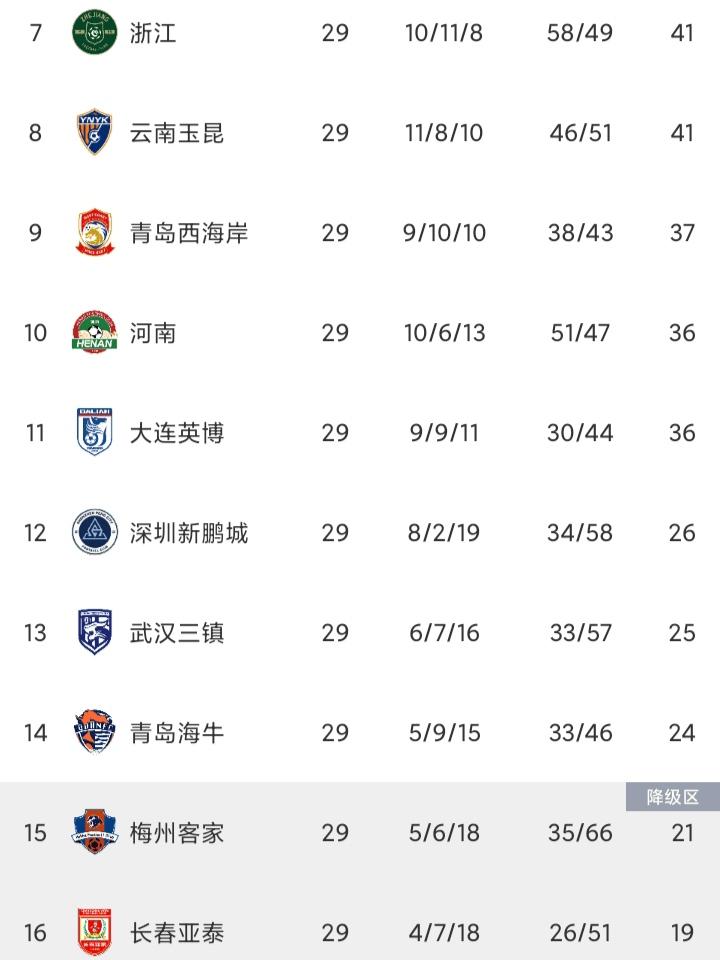720x960 pixels.
Task: View the 大连英博 team details
Action: 176,433
